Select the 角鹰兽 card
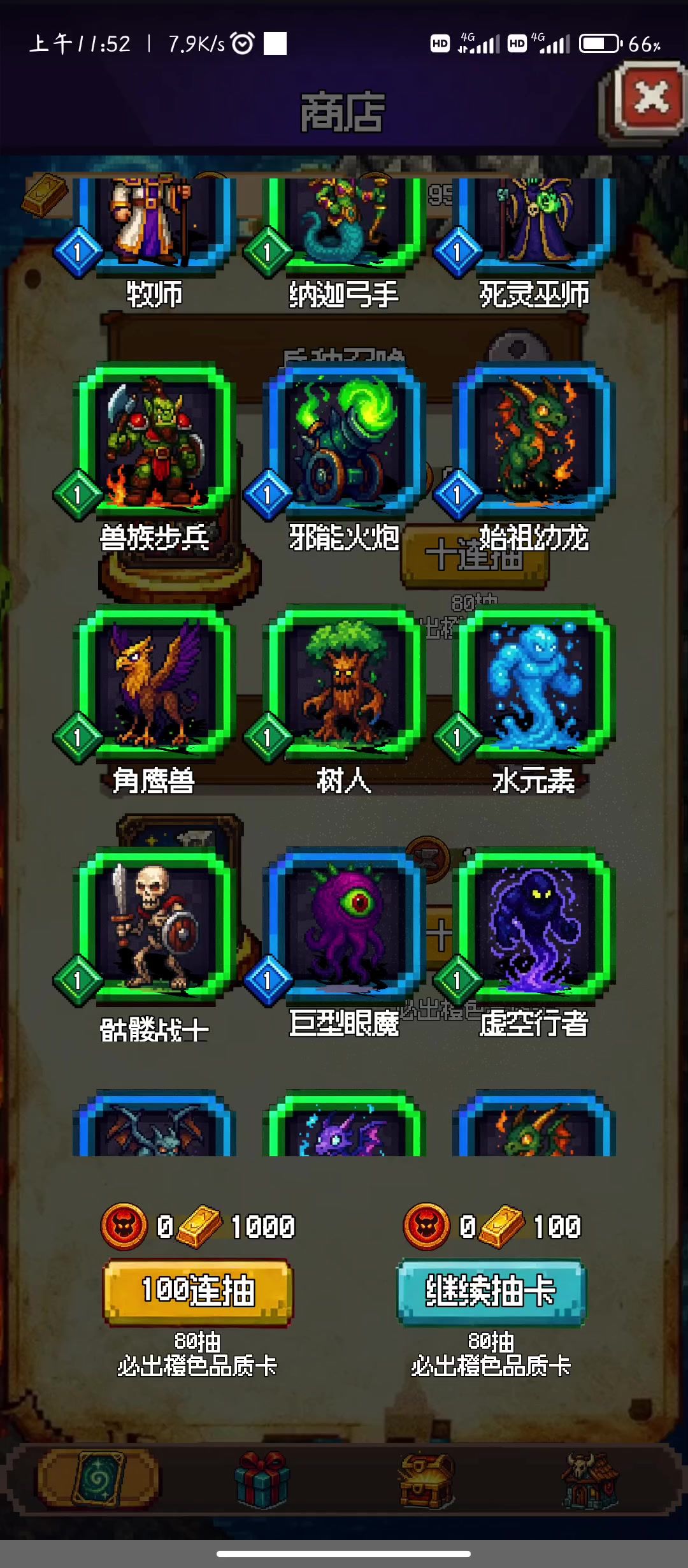688x1568 pixels. click(154, 683)
